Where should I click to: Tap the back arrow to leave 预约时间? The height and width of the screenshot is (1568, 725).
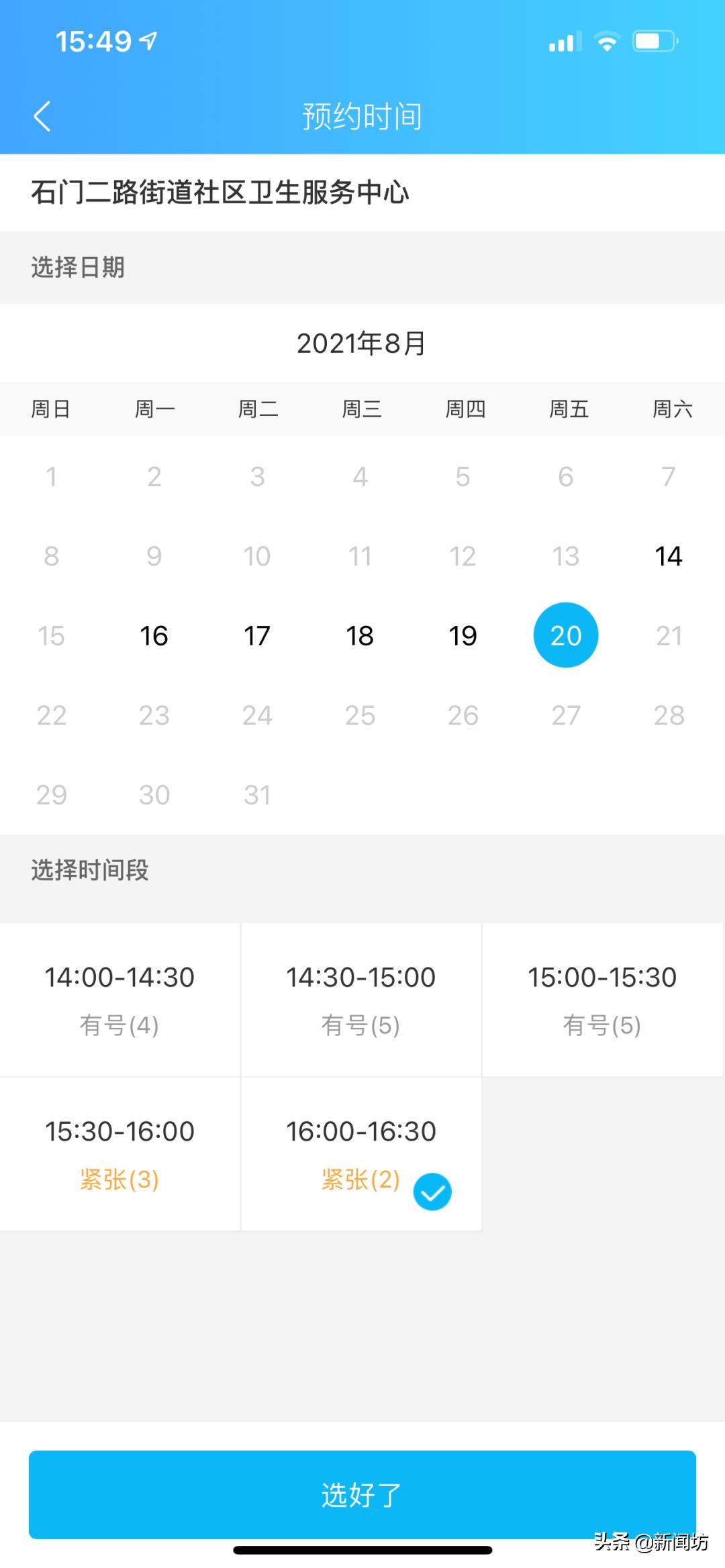[43, 115]
